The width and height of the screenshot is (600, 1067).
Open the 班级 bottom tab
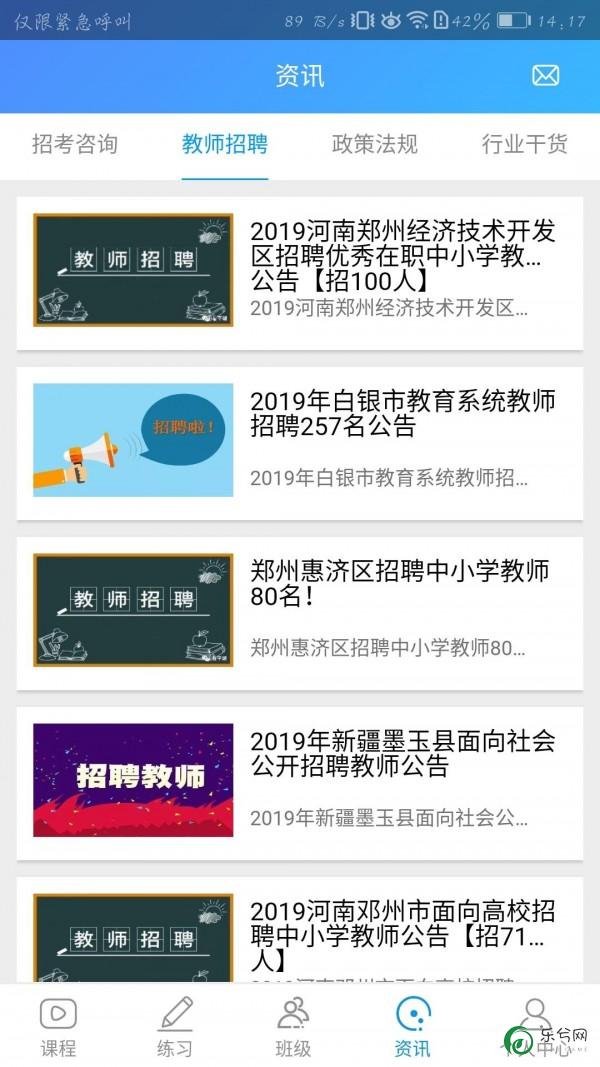[x=293, y=1026]
